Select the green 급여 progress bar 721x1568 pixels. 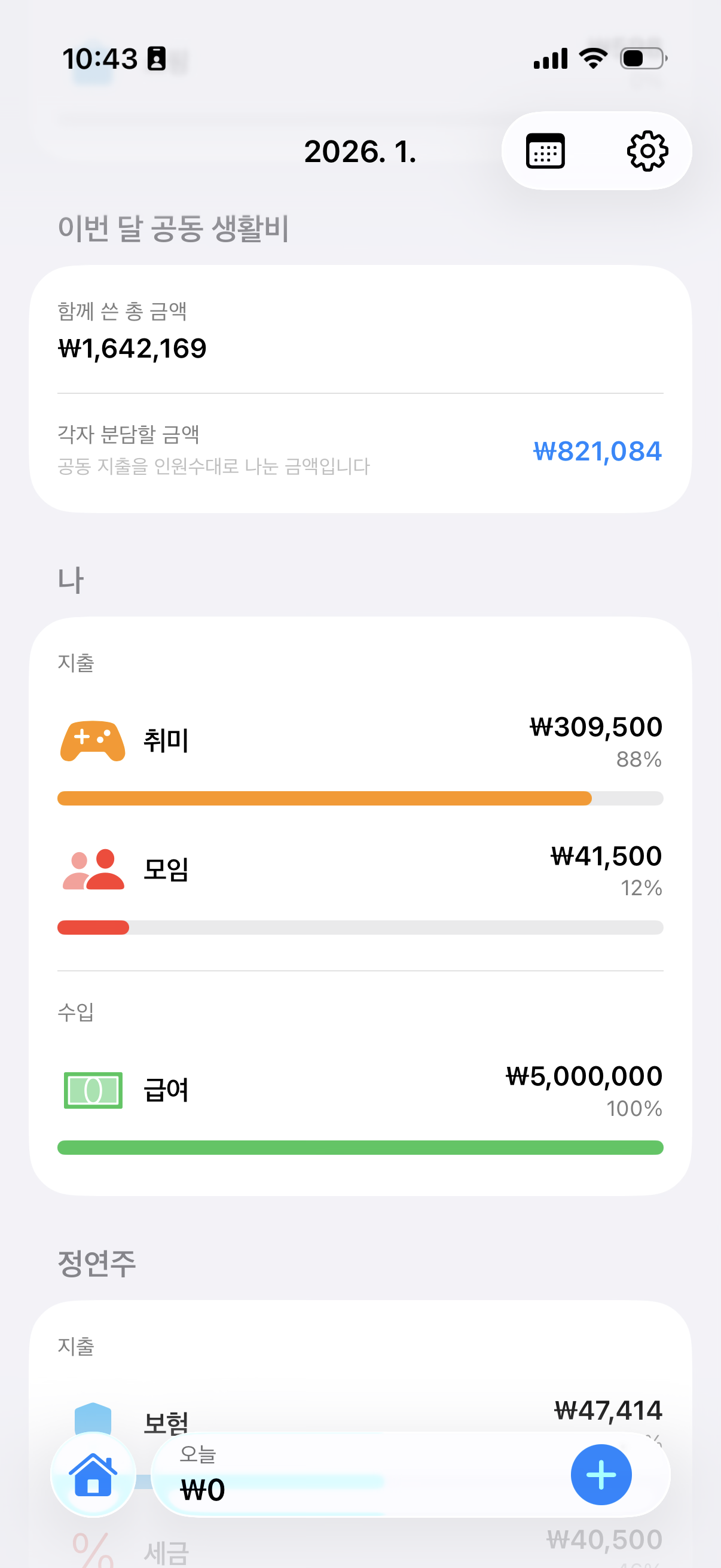click(360, 1147)
